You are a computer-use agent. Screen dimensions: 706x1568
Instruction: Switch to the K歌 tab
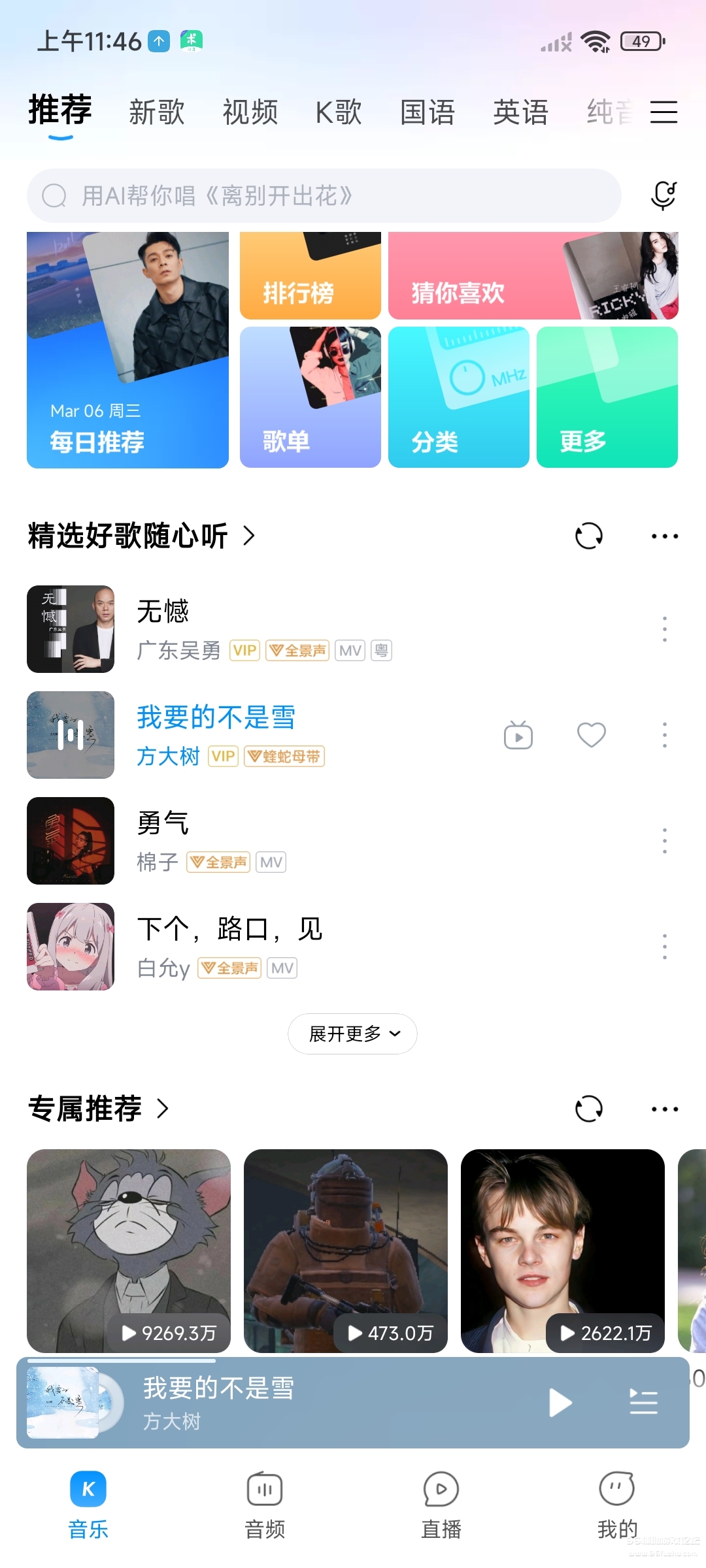pyautogui.click(x=337, y=112)
